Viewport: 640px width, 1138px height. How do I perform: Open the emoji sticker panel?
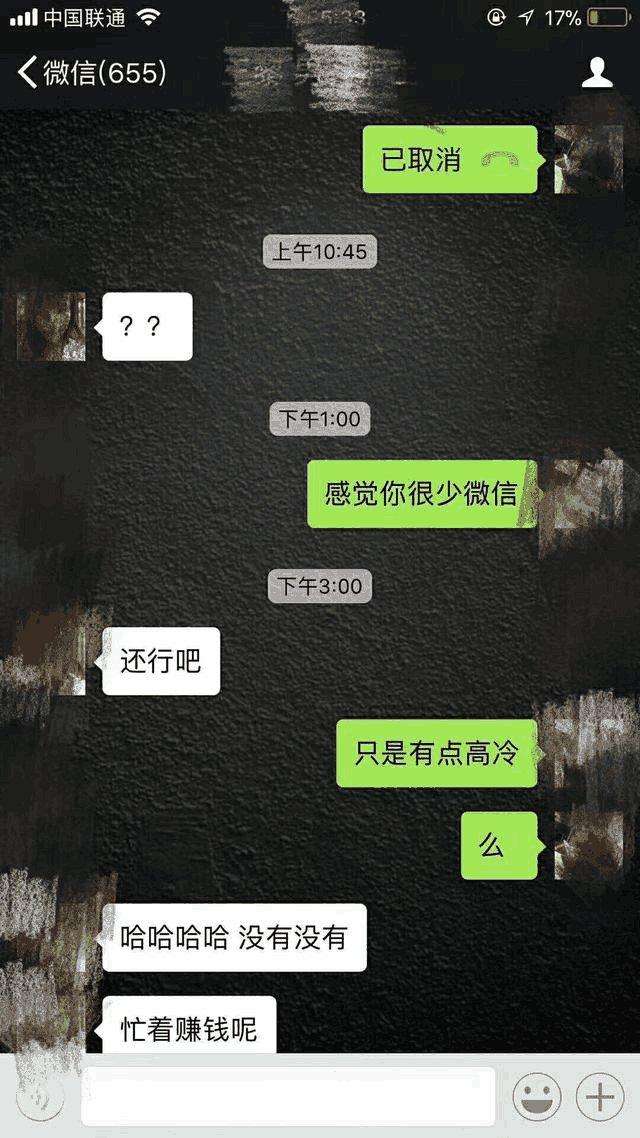point(537,1098)
